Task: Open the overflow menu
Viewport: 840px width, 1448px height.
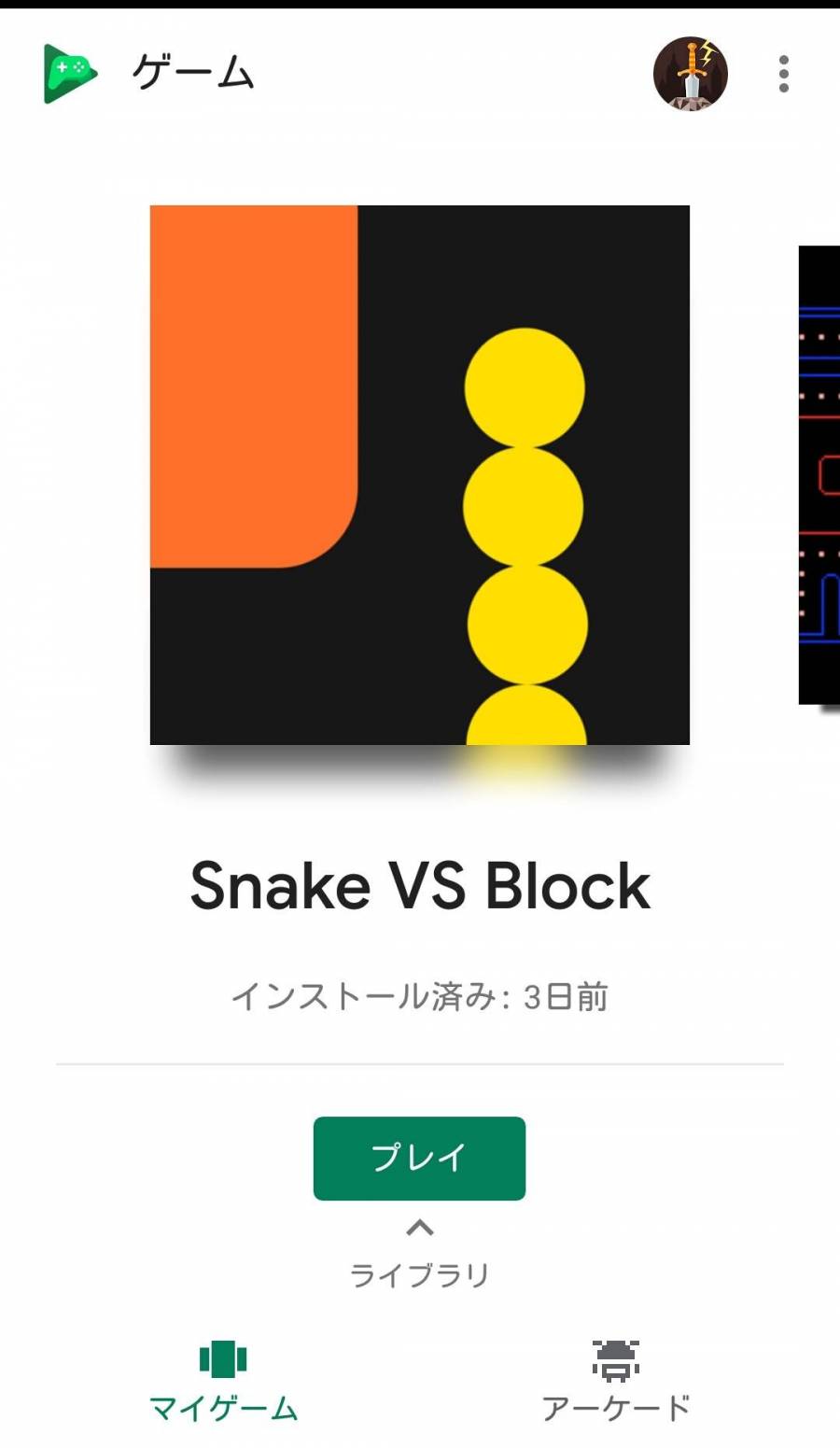Action: (x=783, y=74)
